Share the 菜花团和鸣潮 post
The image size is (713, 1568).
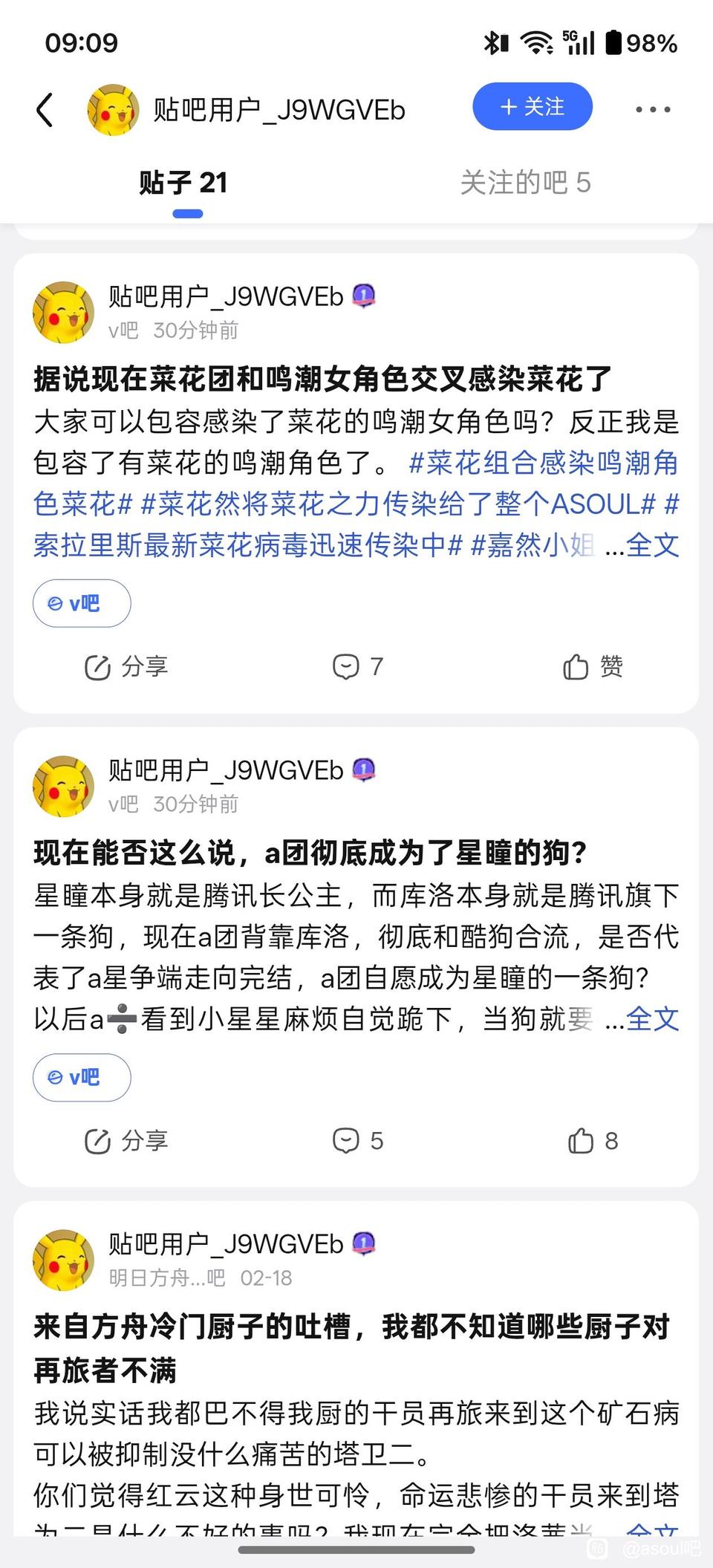point(126,667)
